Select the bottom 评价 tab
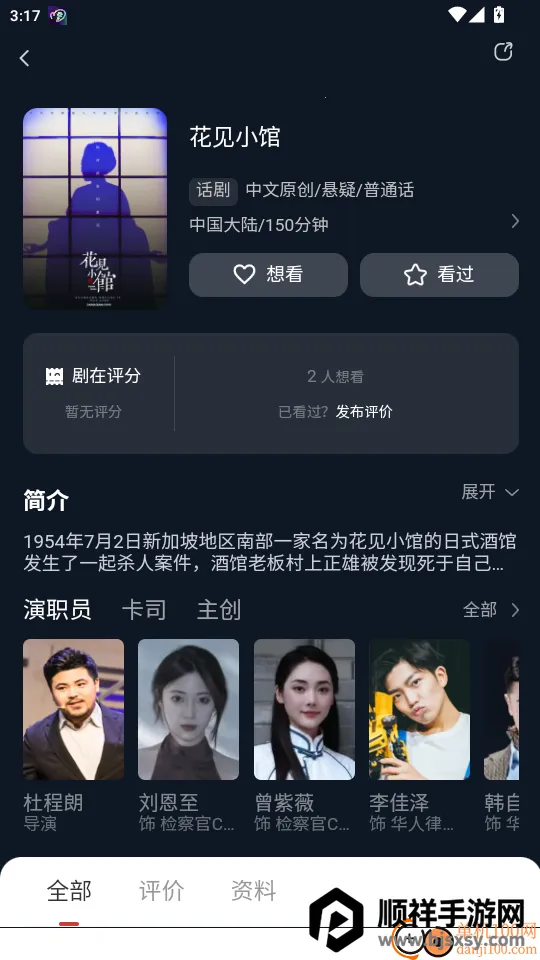 tap(162, 891)
